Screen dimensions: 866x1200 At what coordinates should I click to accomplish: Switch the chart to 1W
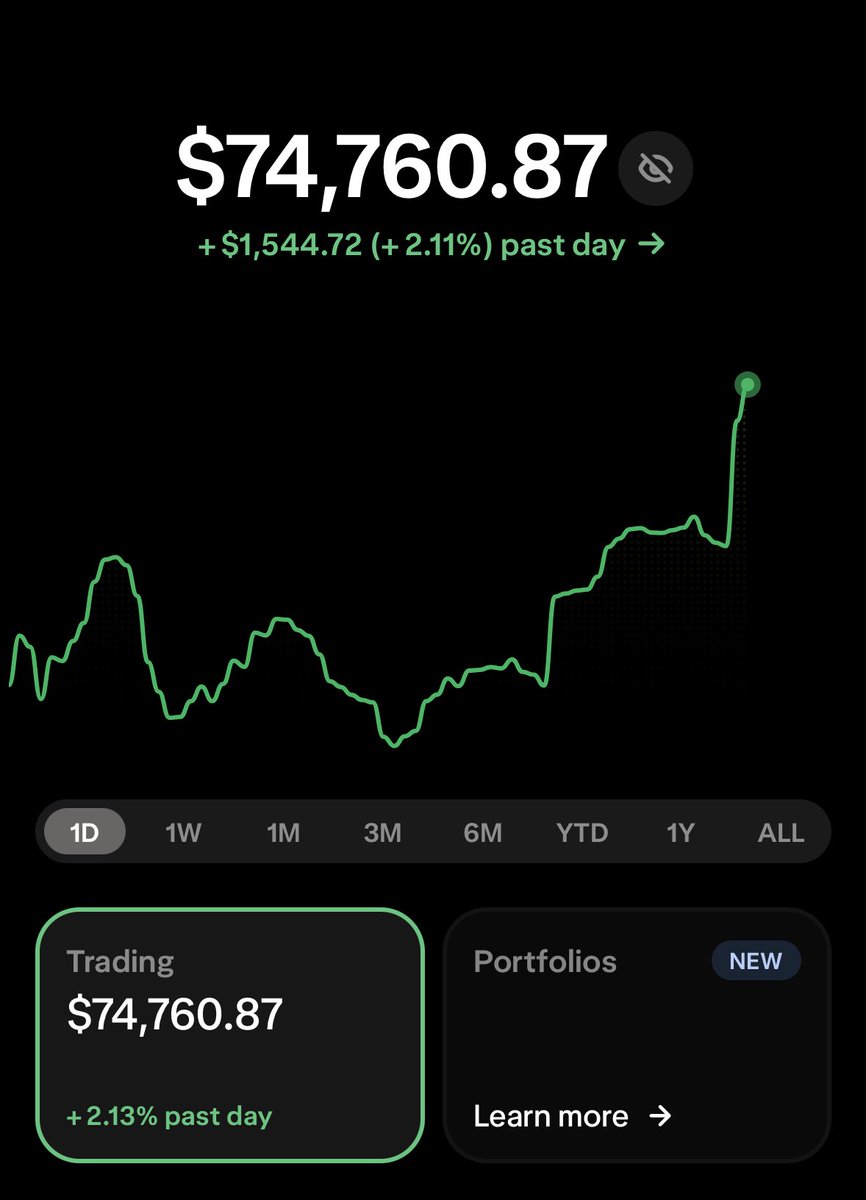click(x=183, y=832)
